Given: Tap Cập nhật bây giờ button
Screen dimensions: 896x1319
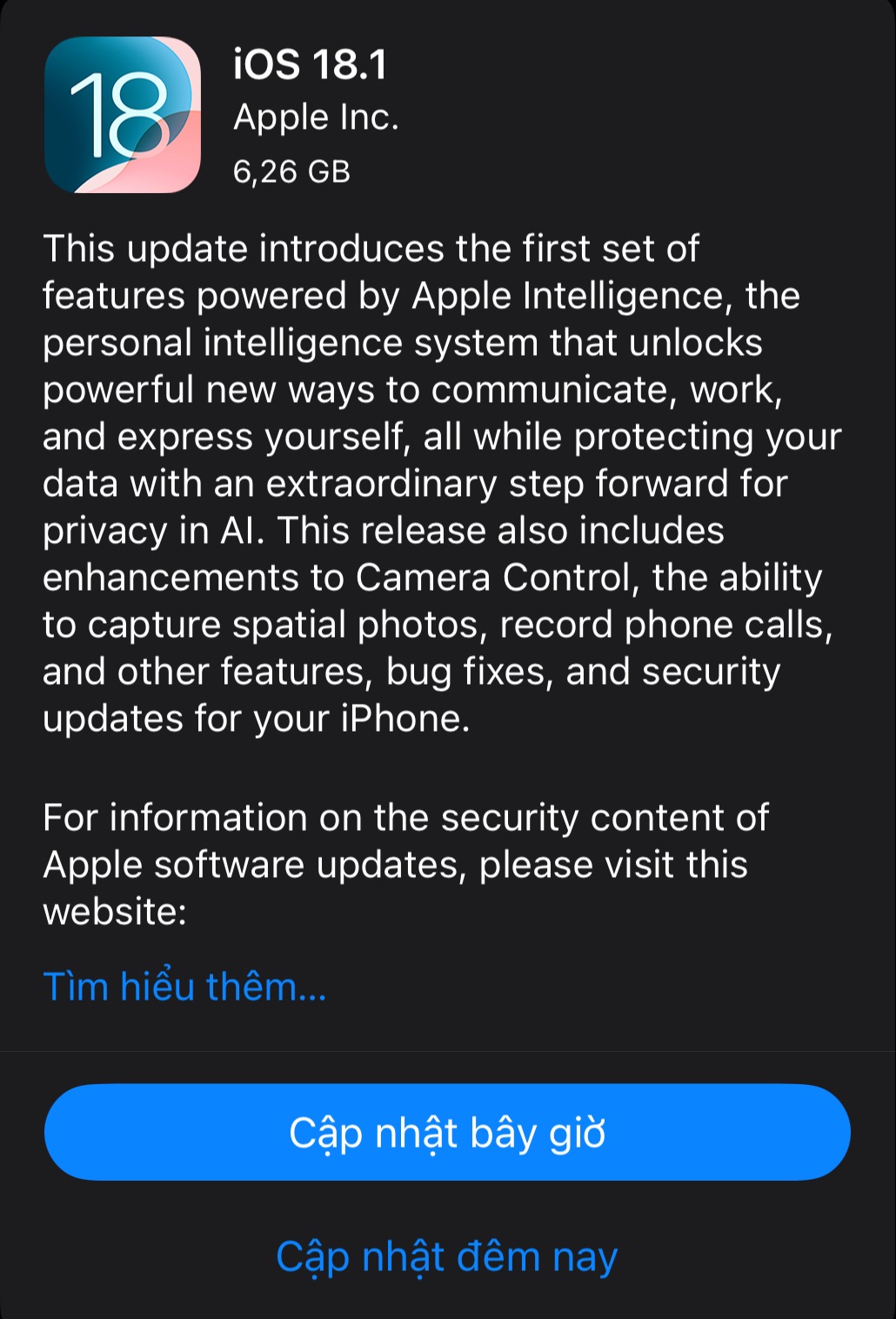Looking at the screenshot, I should coord(447,1132).
